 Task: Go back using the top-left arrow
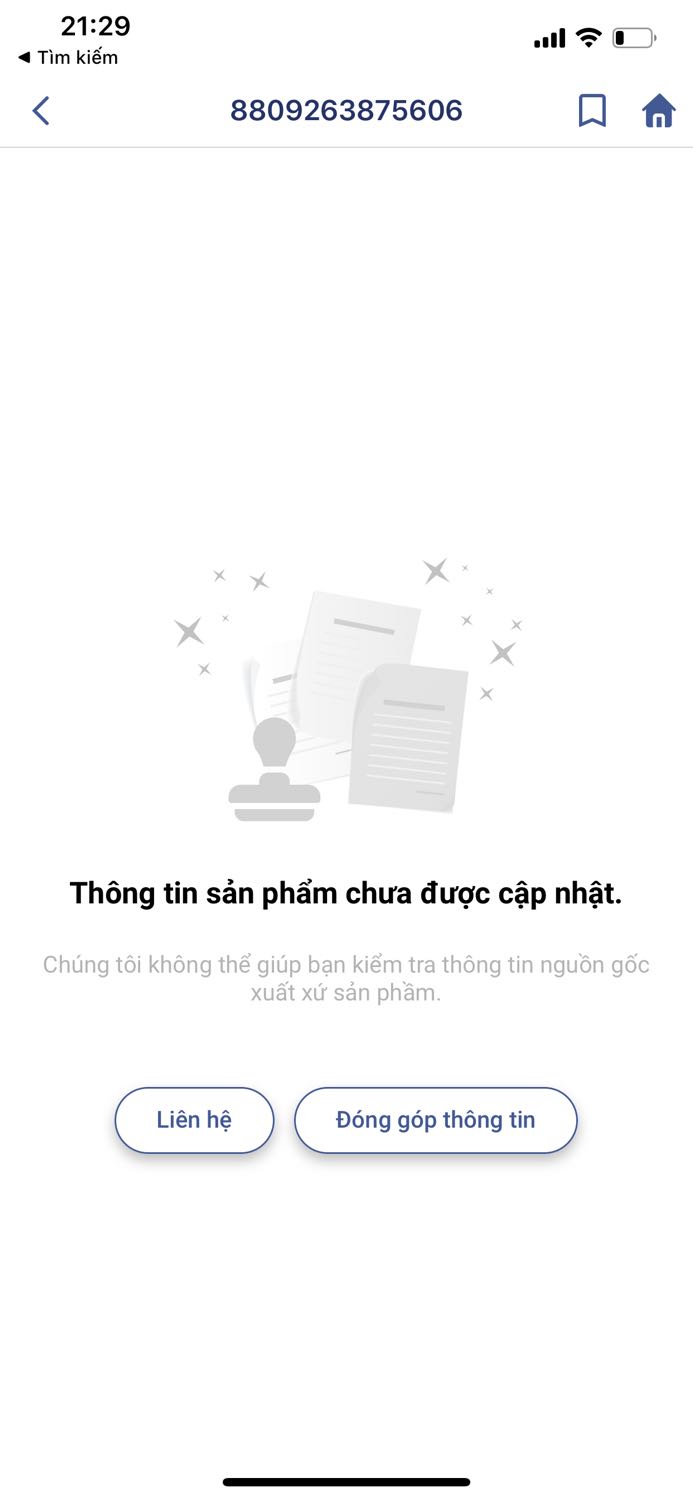[41, 110]
